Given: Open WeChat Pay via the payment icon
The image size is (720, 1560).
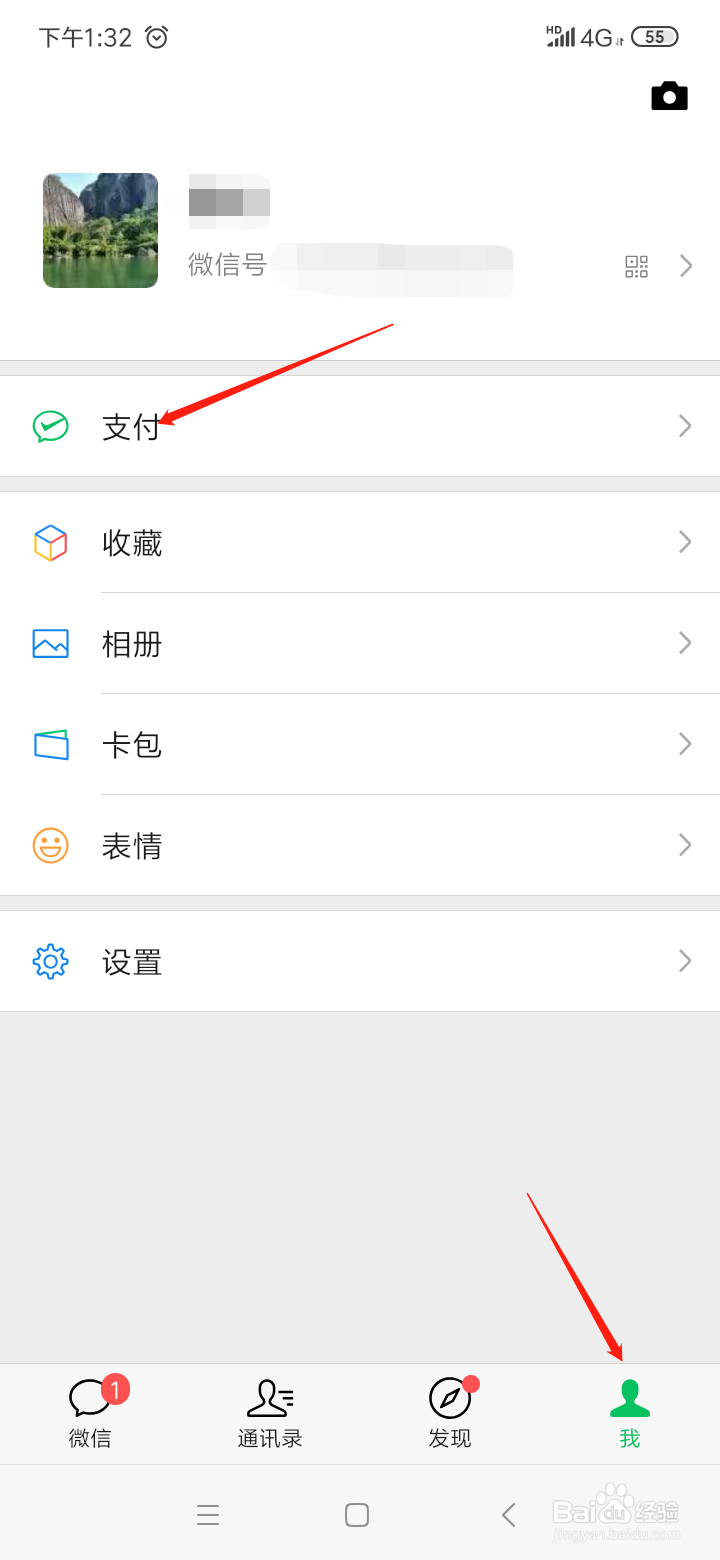Looking at the screenshot, I should point(50,426).
